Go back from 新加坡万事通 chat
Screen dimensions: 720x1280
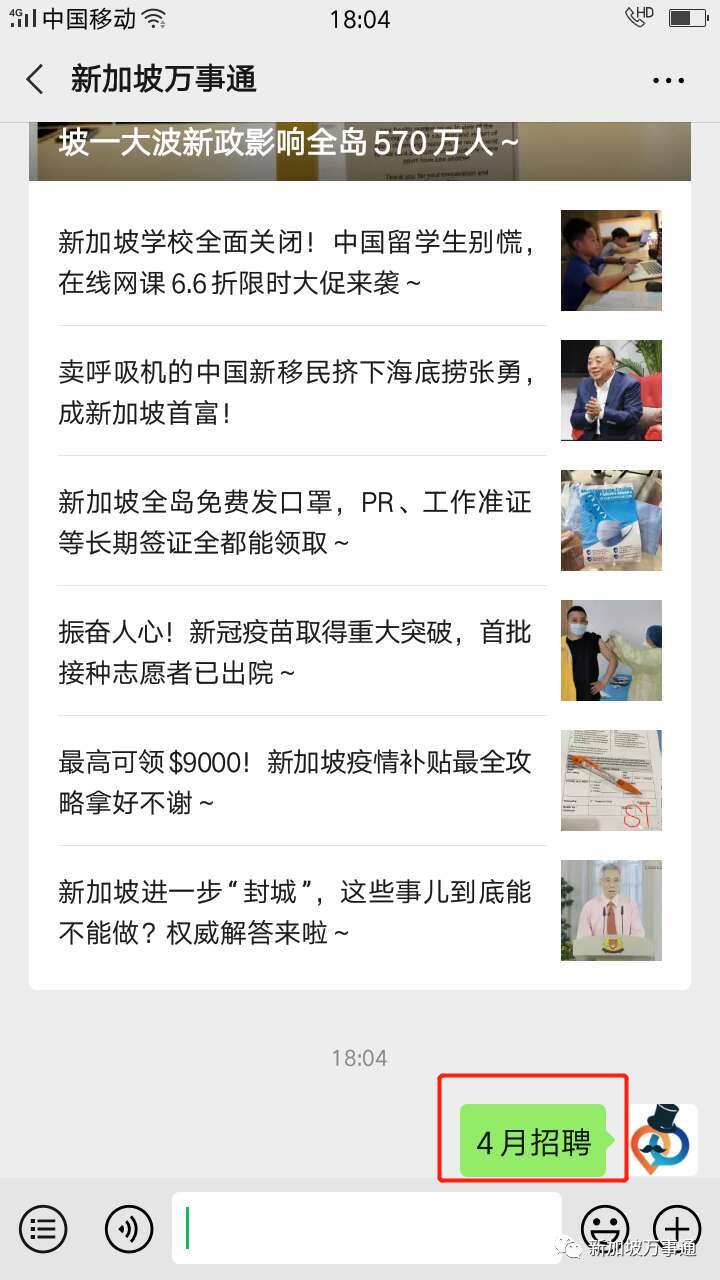click(x=35, y=80)
